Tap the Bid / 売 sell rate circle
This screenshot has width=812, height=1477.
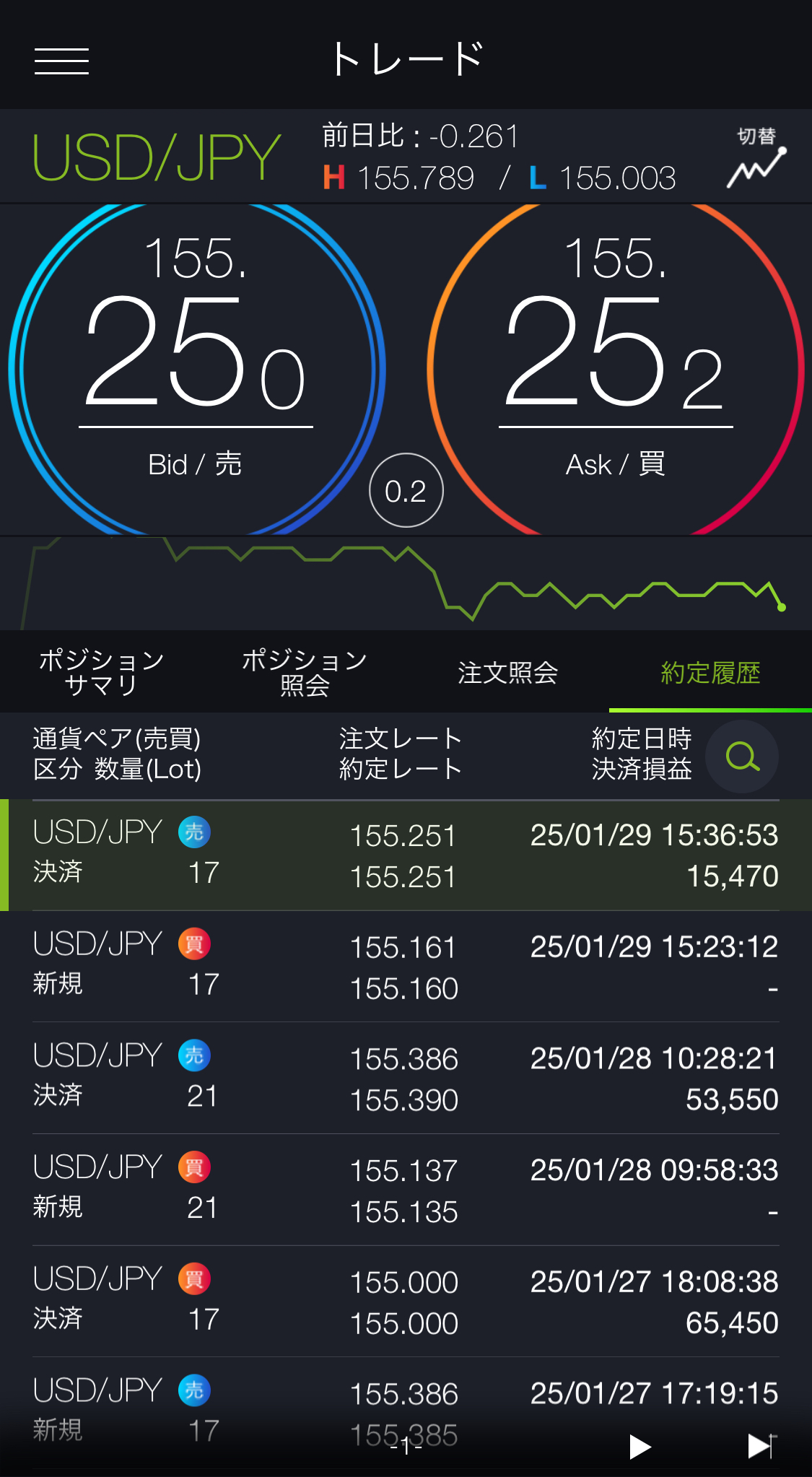[196, 368]
